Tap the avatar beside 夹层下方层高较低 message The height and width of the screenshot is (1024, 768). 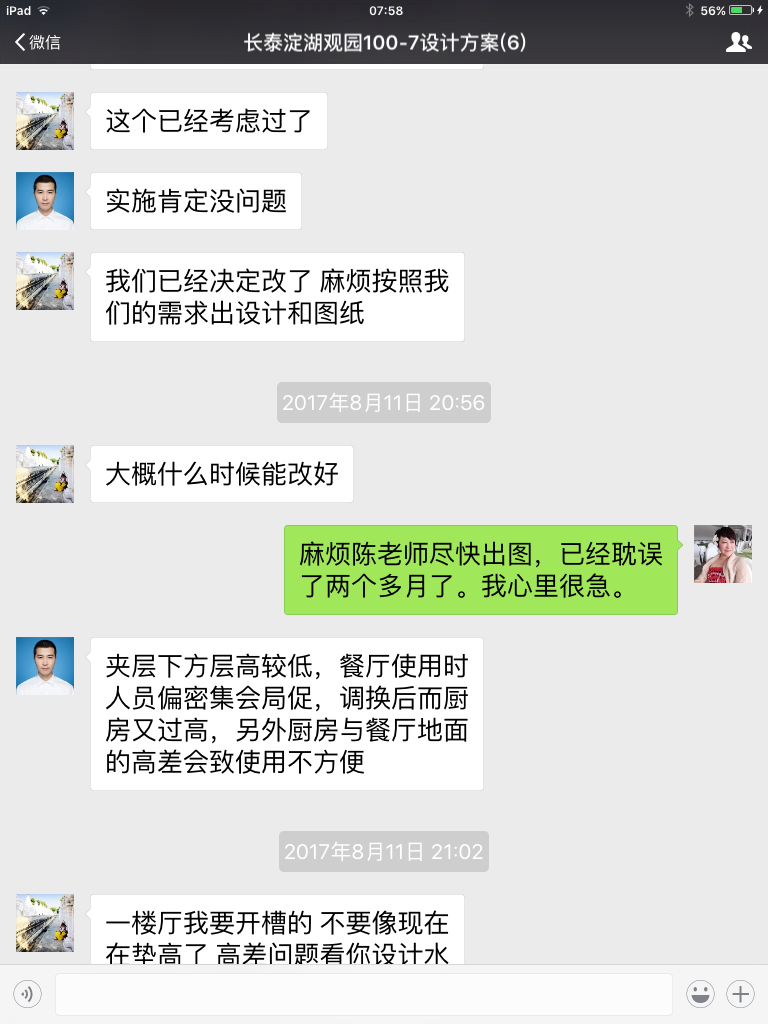(45, 666)
